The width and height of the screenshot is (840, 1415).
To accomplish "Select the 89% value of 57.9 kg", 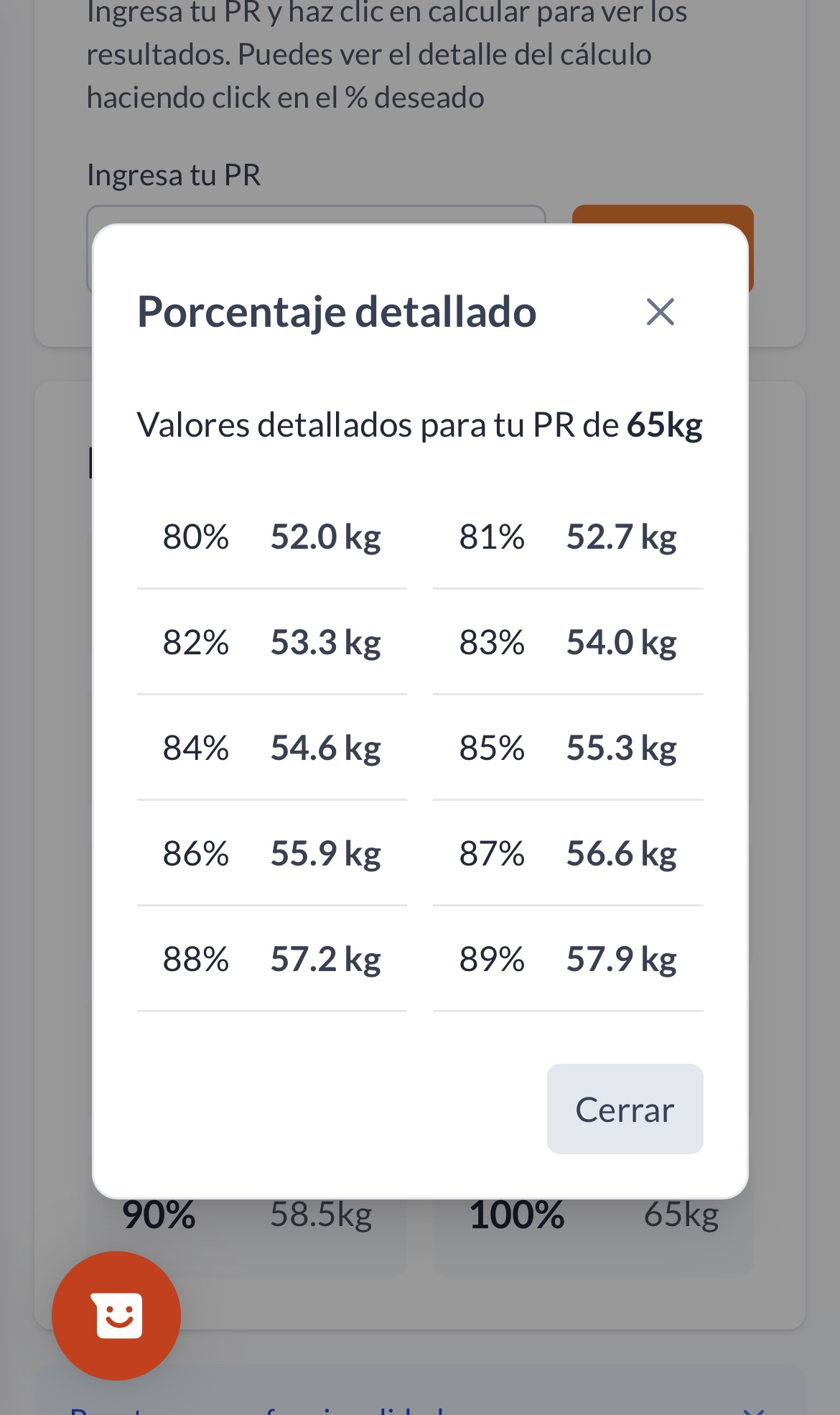I will click(567, 959).
